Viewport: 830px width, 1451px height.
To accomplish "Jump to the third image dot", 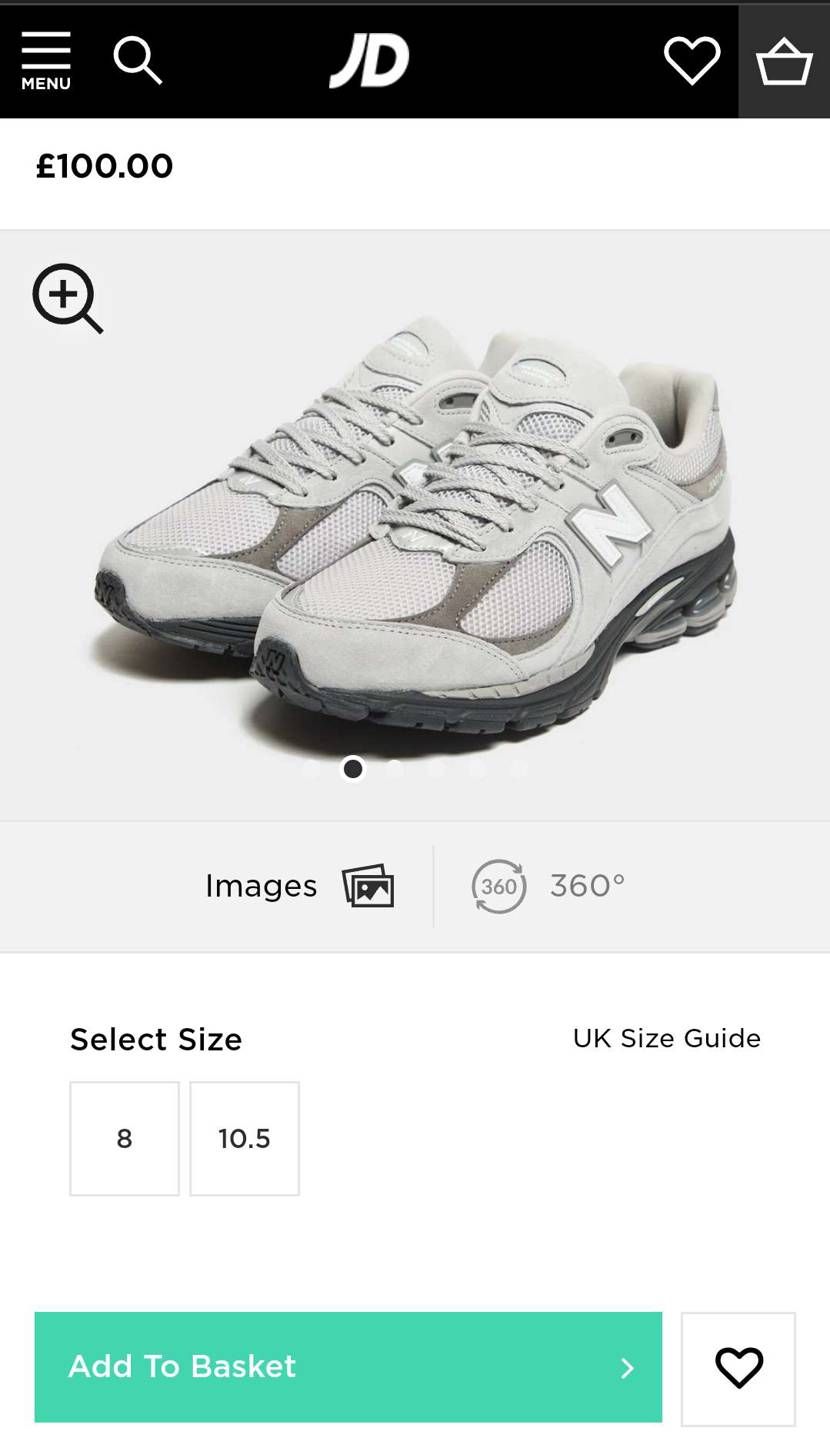I will pos(395,768).
